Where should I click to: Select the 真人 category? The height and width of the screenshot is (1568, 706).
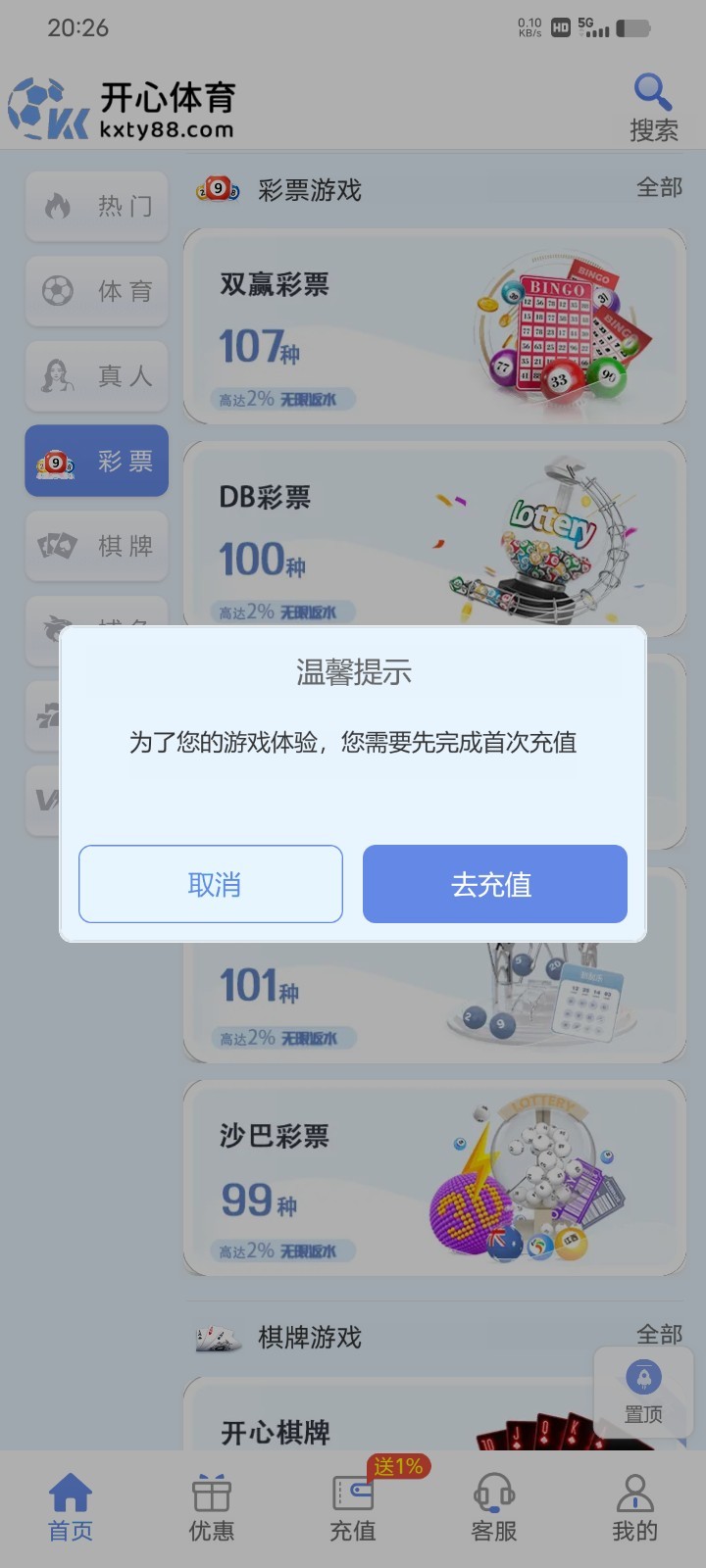[x=97, y=375]
